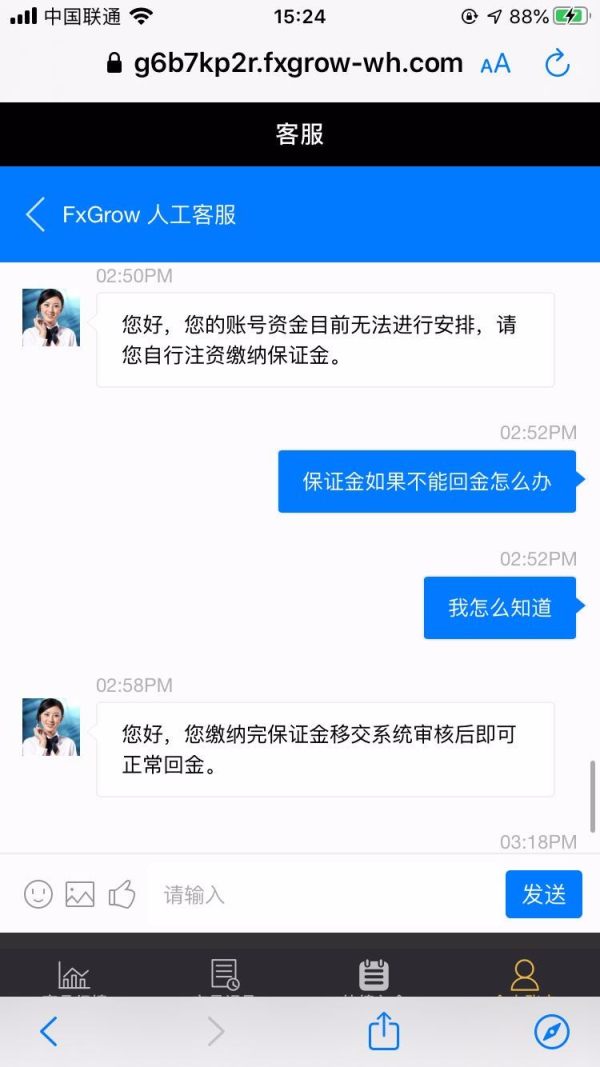
Task: Tap the thumbs-up icon
Action: (122, 893)
